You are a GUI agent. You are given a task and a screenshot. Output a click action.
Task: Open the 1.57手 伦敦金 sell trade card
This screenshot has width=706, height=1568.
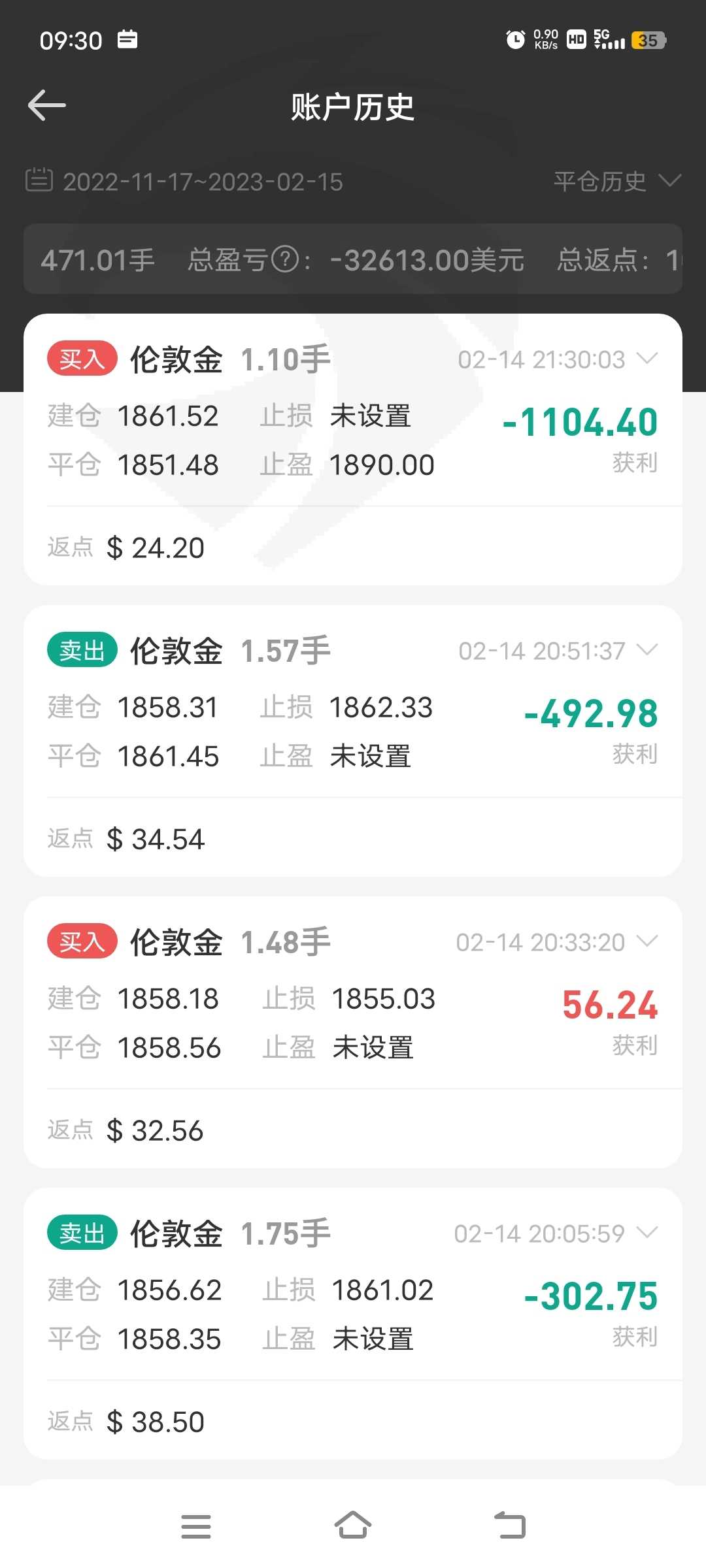pos(353,741)
